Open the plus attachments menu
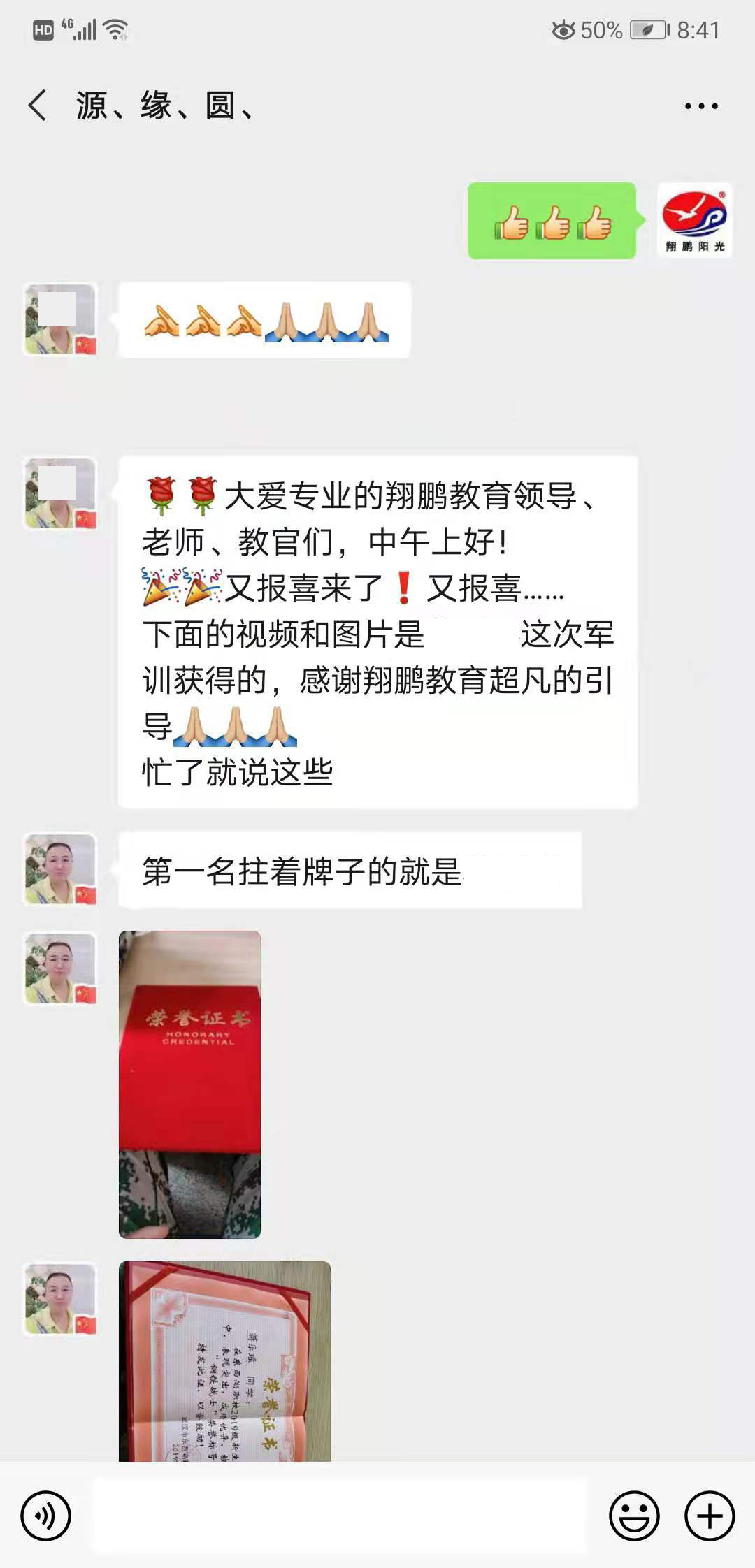This screenshot has width=755, height=1568. point(710,1516)
